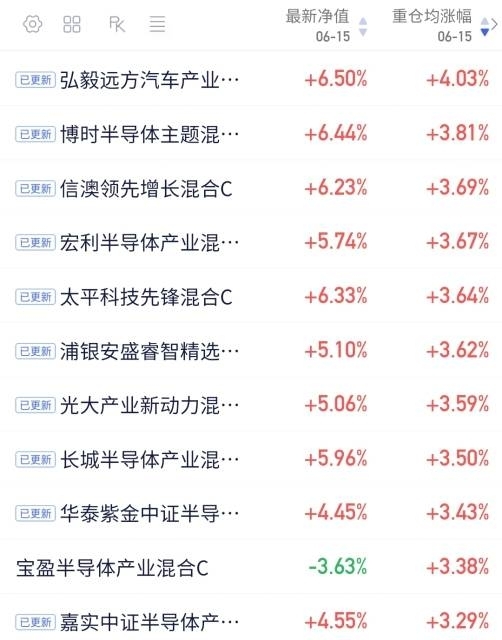Open 长城半导体产业混 fund row
This screenshot has width=502, height=640.
pos(251,458)
